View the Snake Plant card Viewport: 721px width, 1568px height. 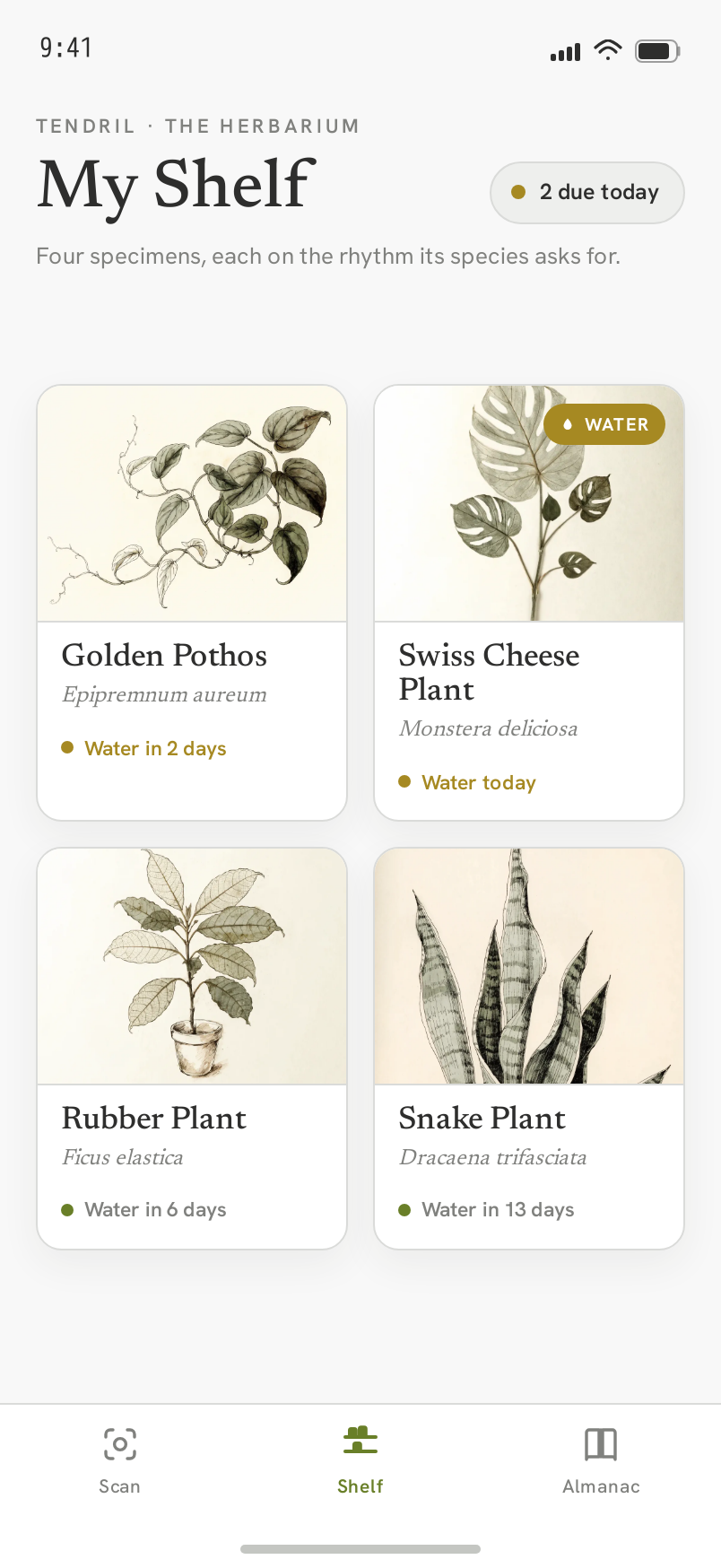pos(529,1049)
